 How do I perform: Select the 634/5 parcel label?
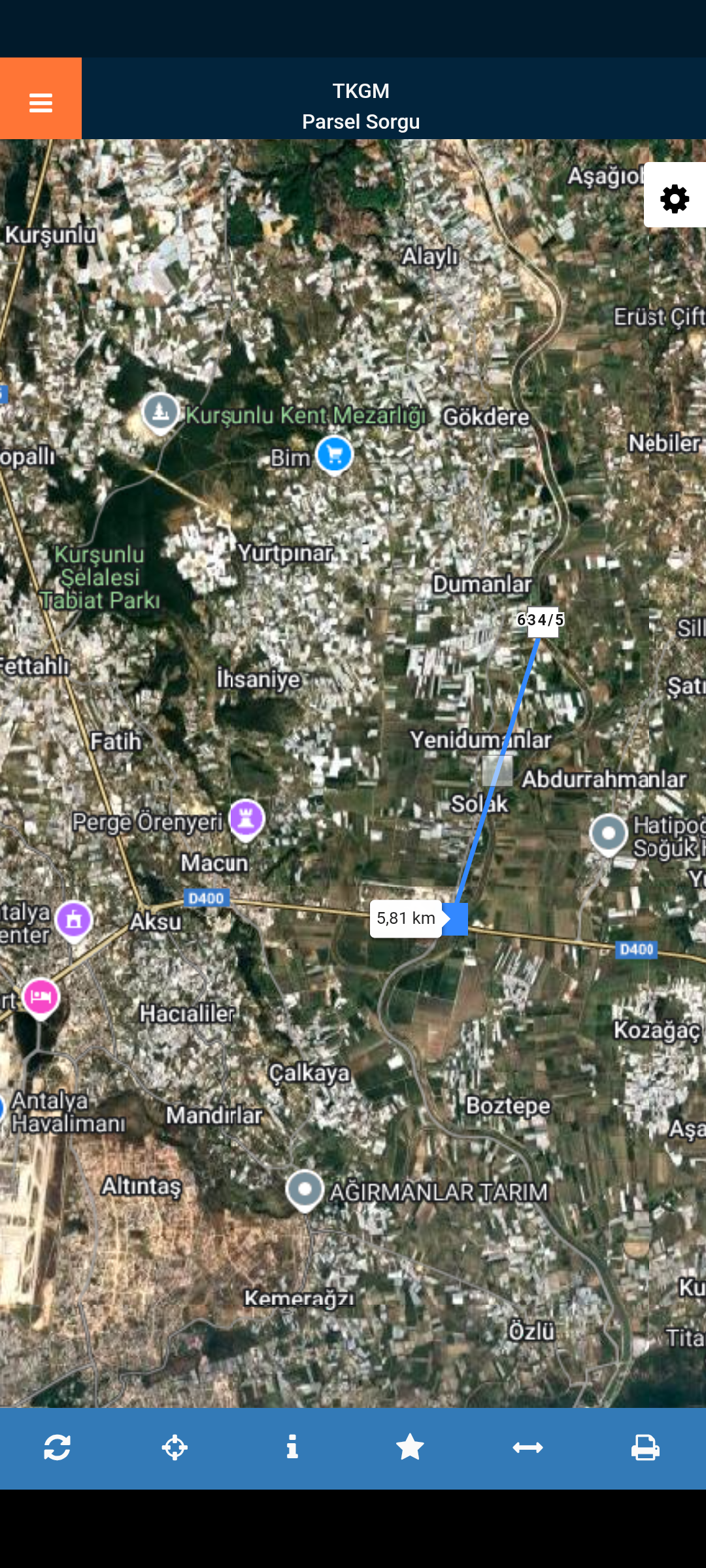pos(541,620)
